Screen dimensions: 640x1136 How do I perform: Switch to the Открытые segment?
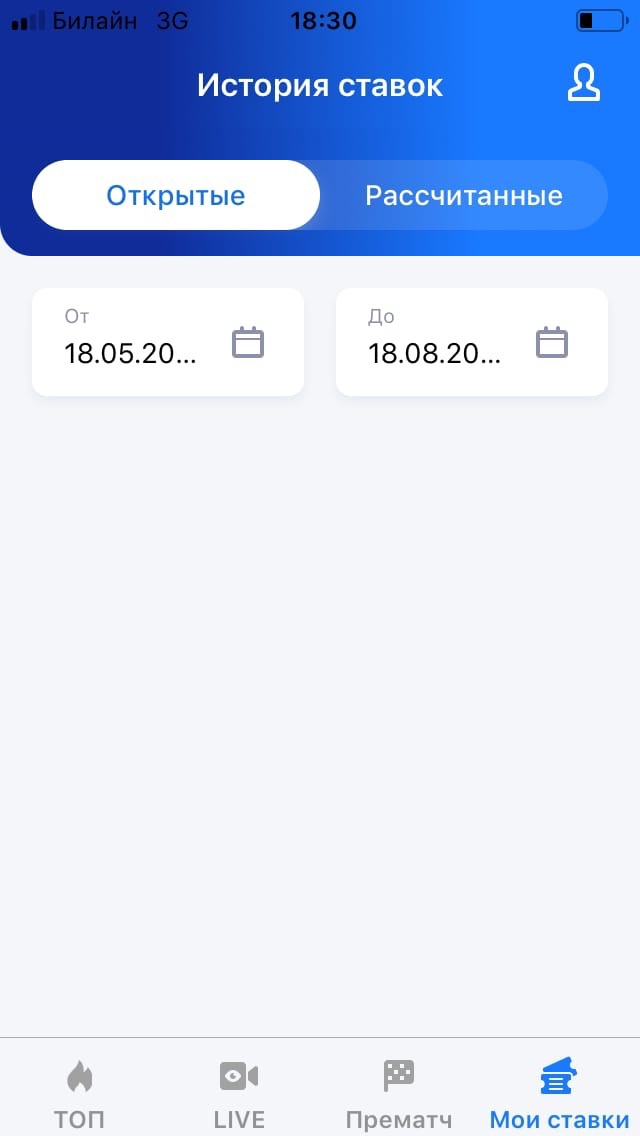pyautogui.click(x=176, y=195)
